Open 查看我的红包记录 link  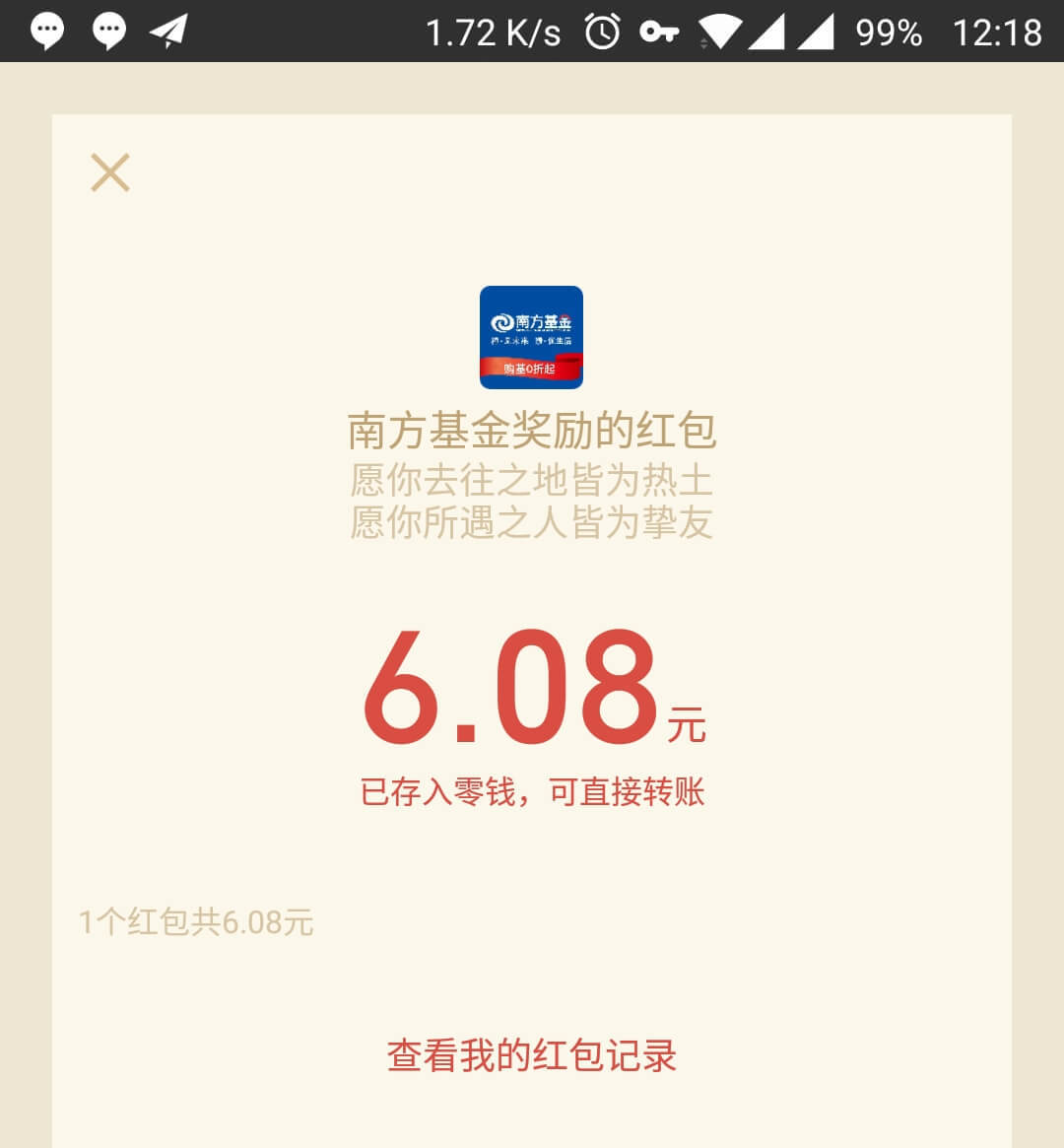532,1055
